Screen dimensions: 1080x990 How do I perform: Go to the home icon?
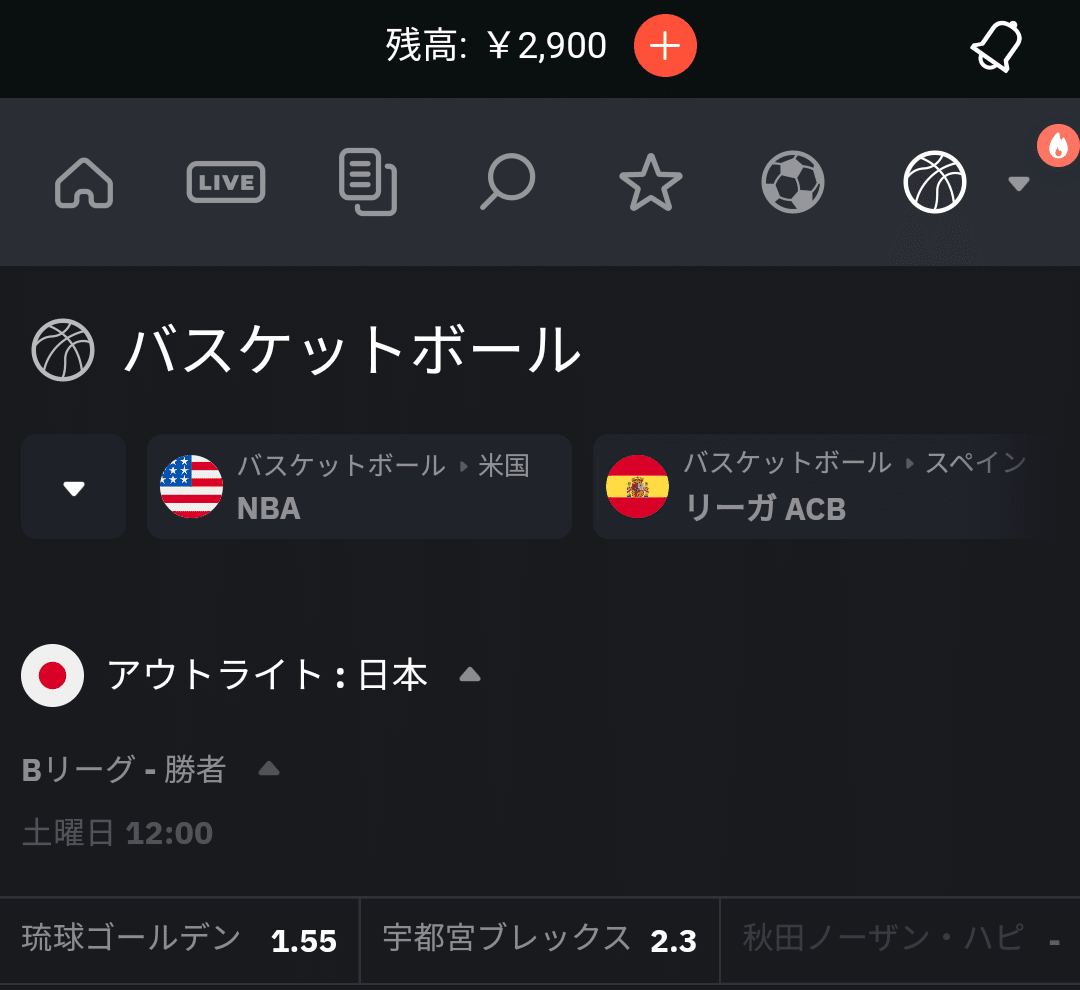[x=84, y=183]
